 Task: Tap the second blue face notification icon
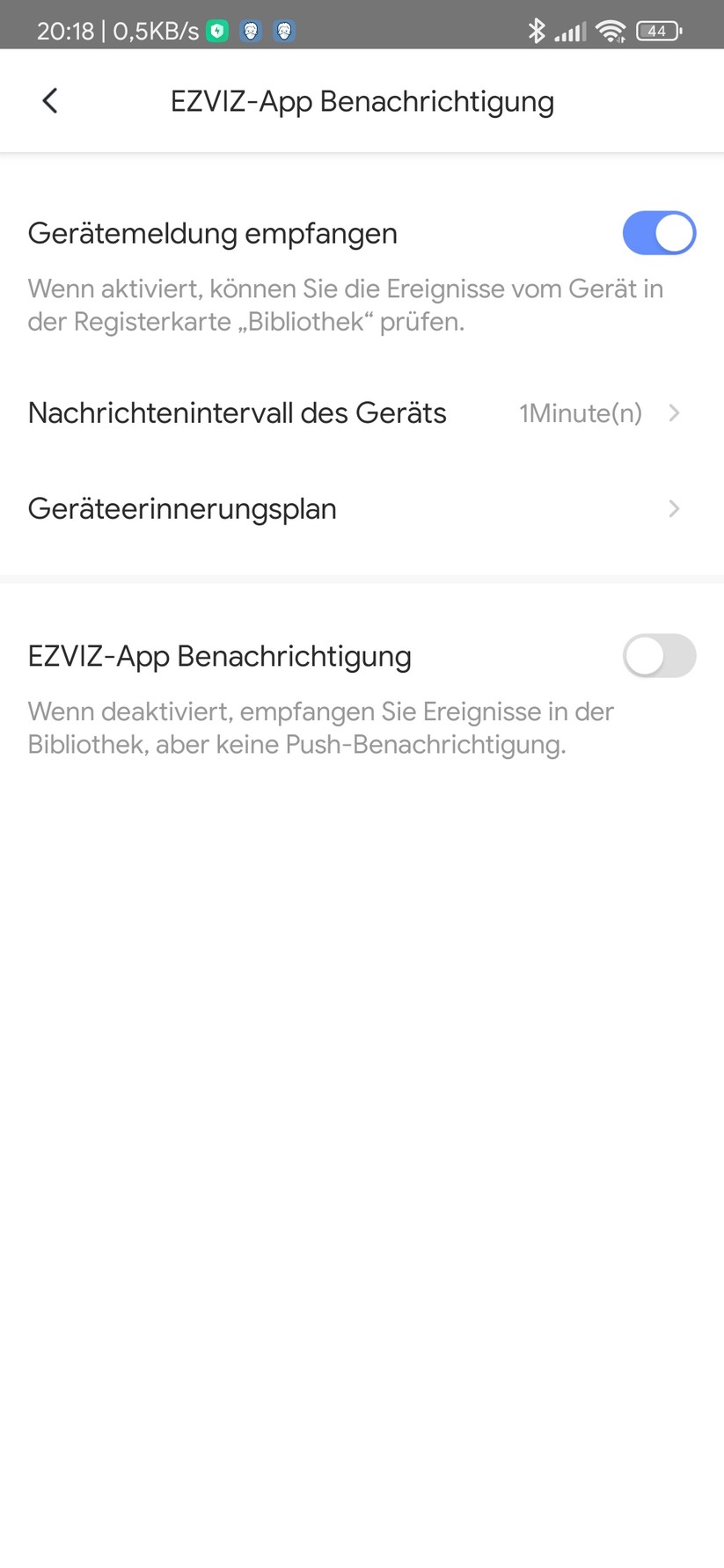point(283,30)
